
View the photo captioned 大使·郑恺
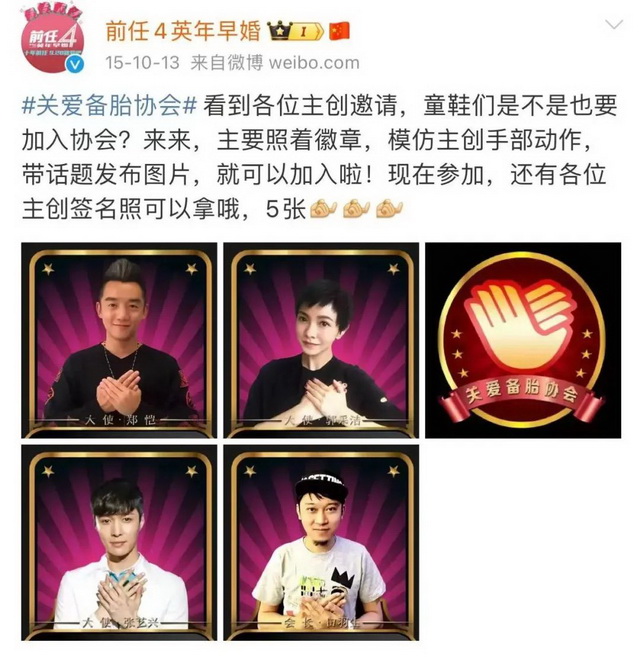click(x=120, y=340)
